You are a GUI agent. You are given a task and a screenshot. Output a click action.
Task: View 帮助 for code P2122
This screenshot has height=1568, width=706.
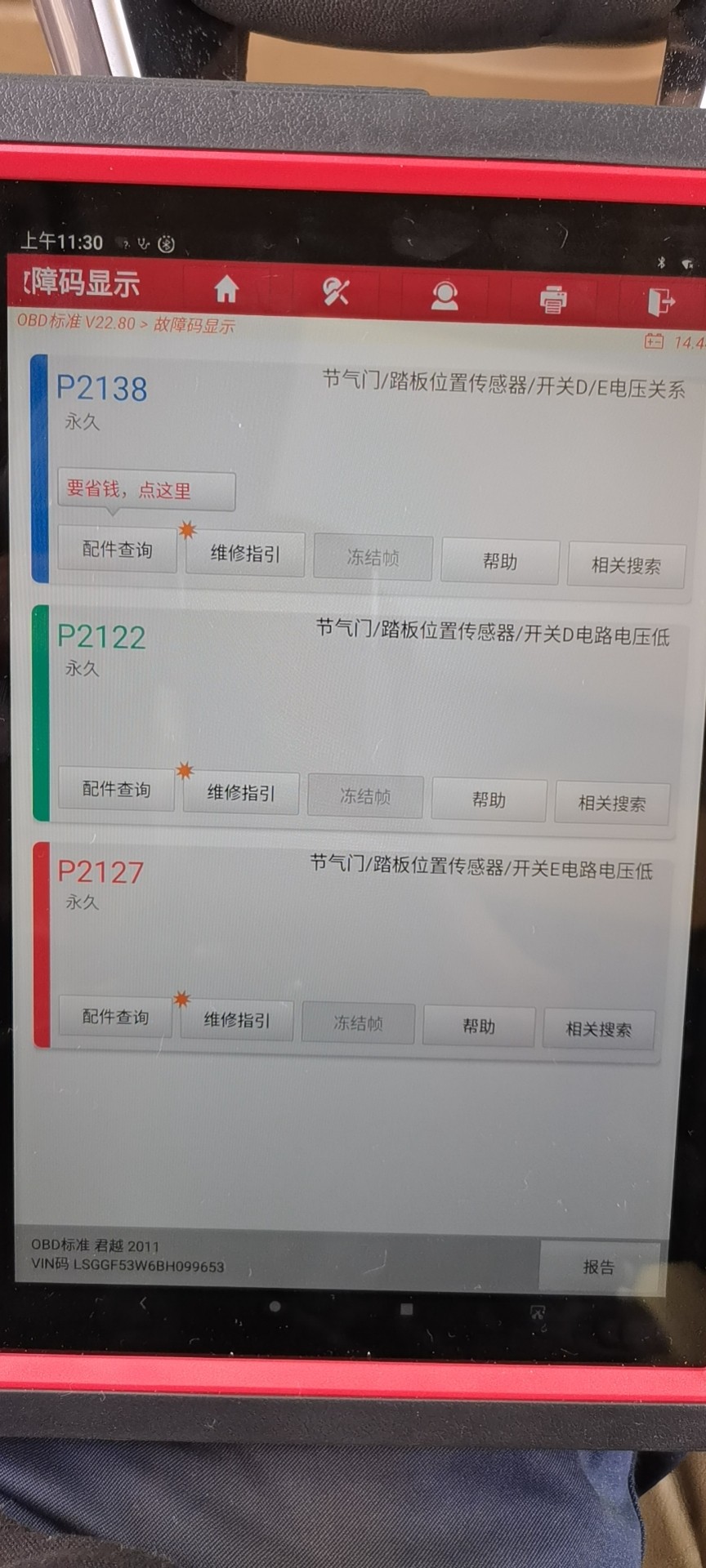[x=489, y=800]
